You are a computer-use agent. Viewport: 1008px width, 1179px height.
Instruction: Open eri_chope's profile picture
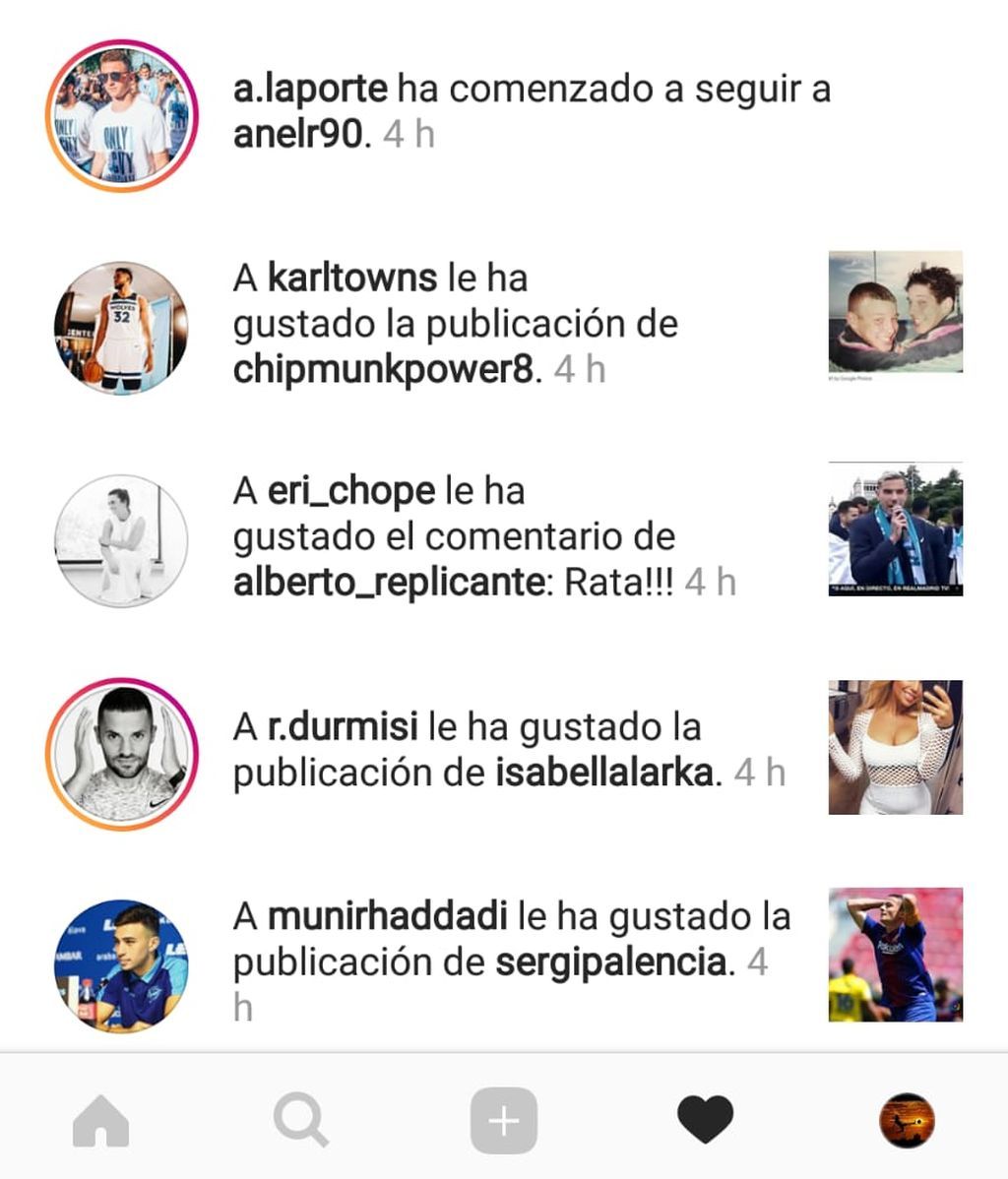pos(121,538)
